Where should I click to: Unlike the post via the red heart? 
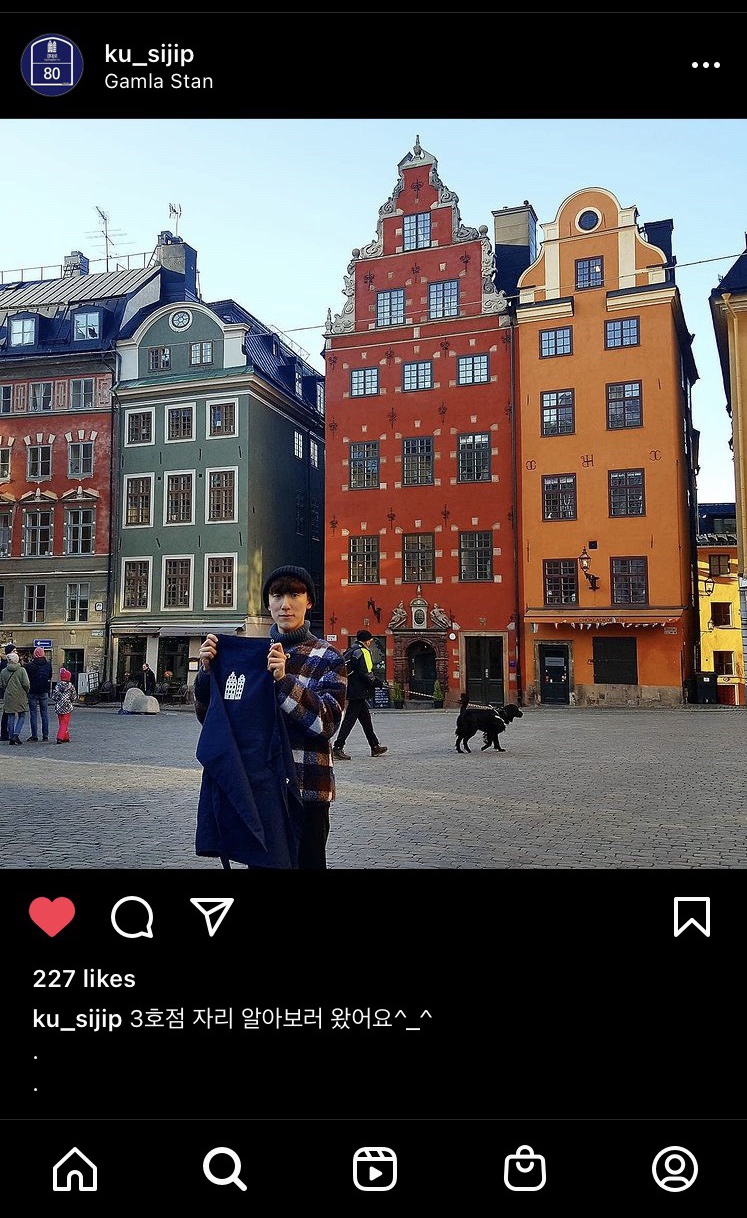52,916
